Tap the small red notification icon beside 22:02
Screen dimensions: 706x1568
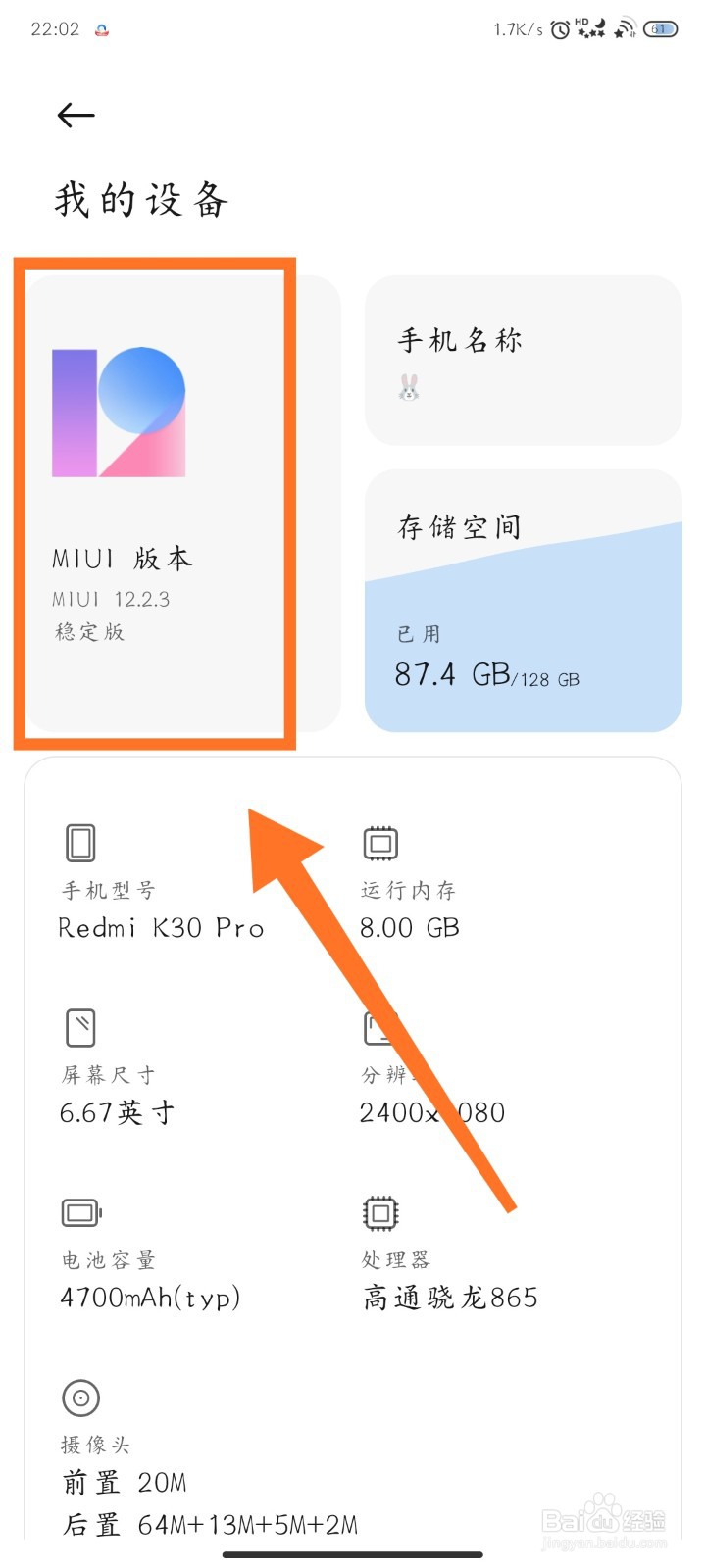[101, 28]
